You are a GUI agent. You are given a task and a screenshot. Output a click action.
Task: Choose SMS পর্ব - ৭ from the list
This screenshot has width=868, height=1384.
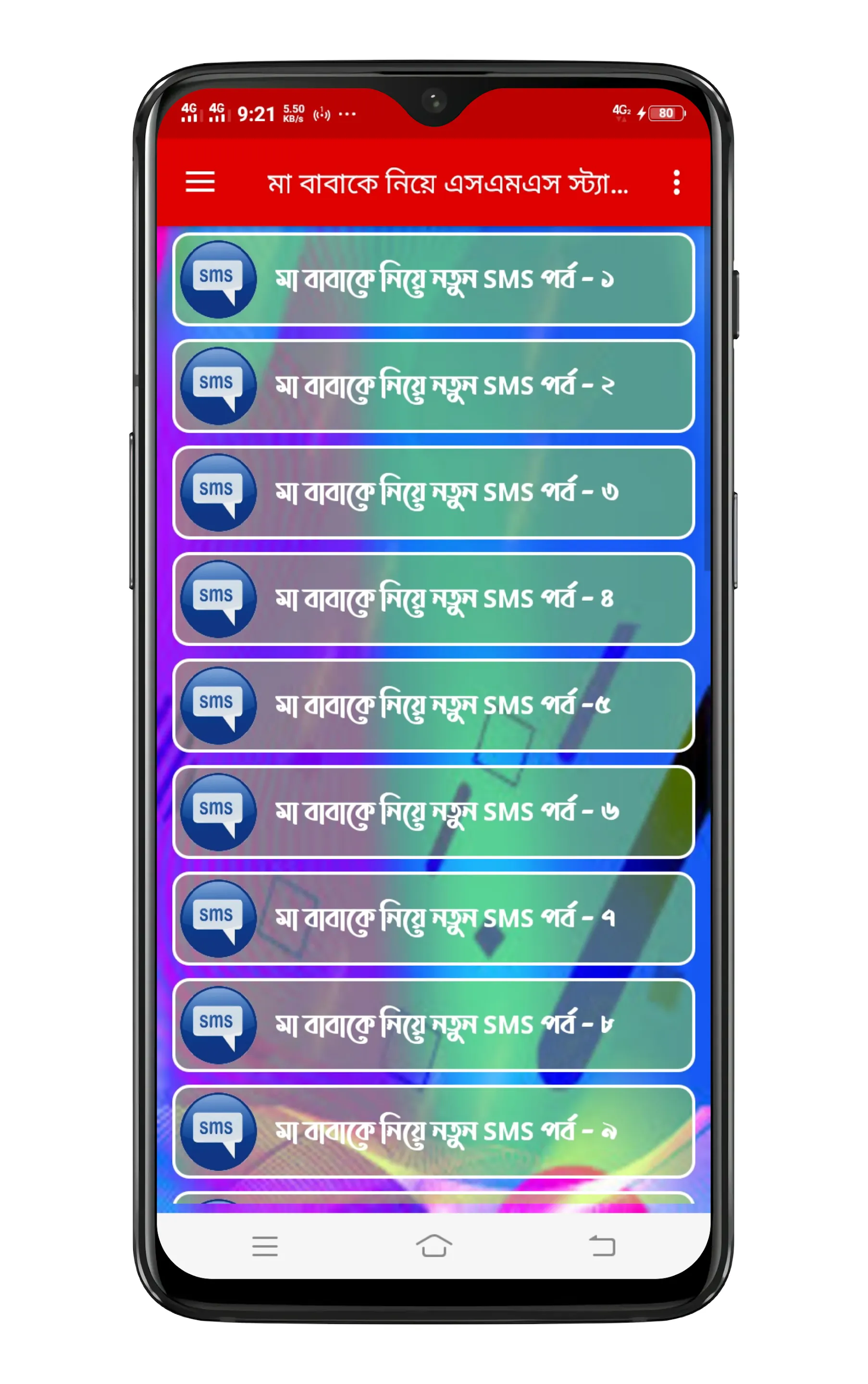(x=434, y=918)
